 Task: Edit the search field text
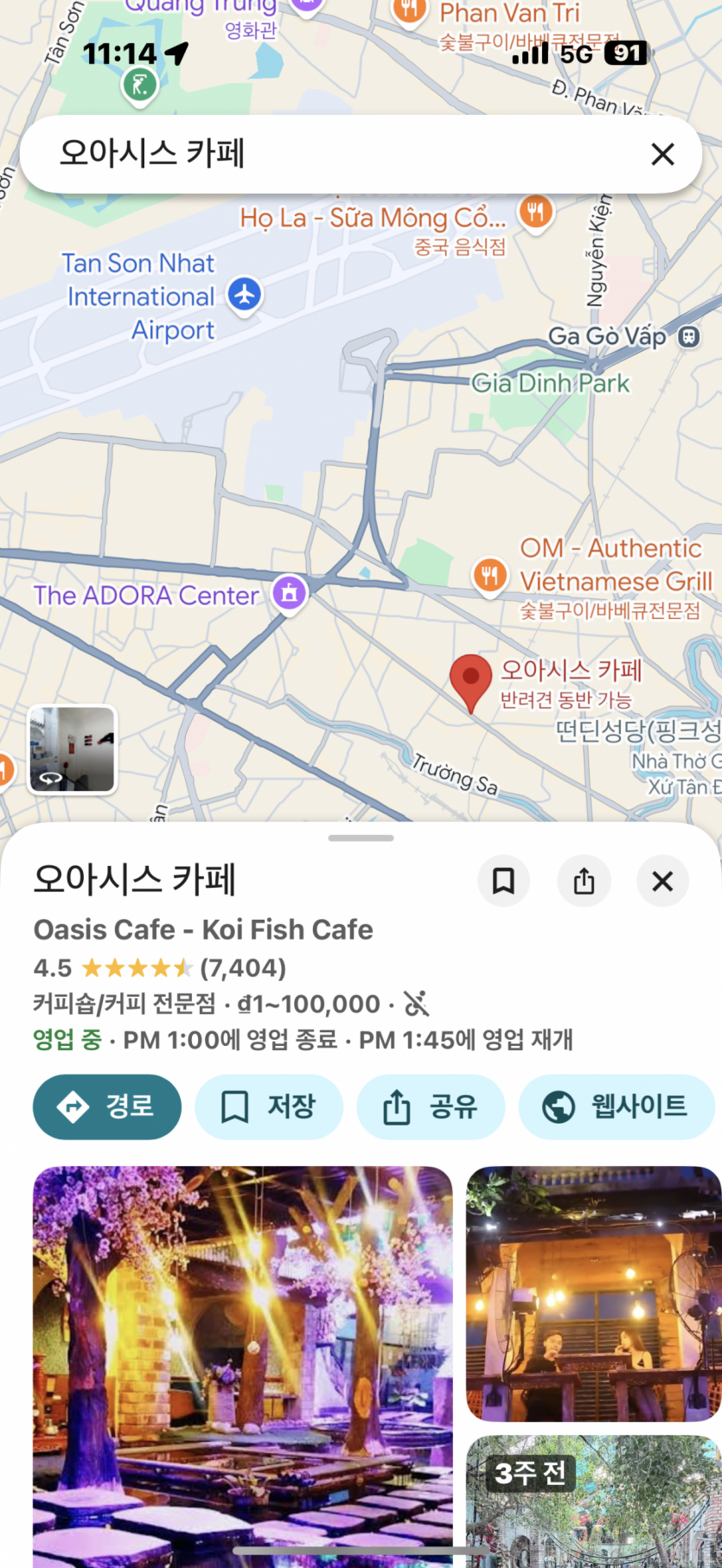click(329, 154)
